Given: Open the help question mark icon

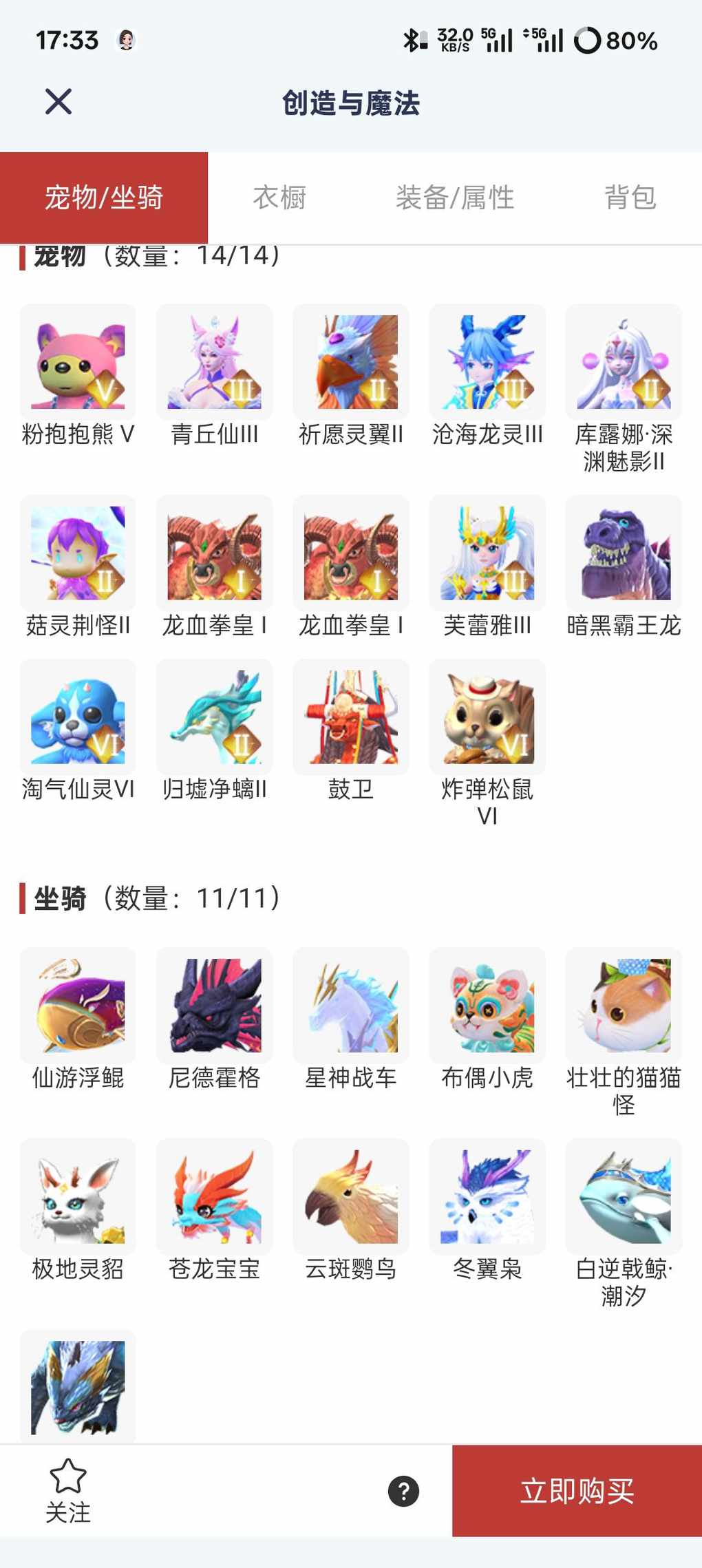Looking at the screenshot, I should coord(403,1491).
